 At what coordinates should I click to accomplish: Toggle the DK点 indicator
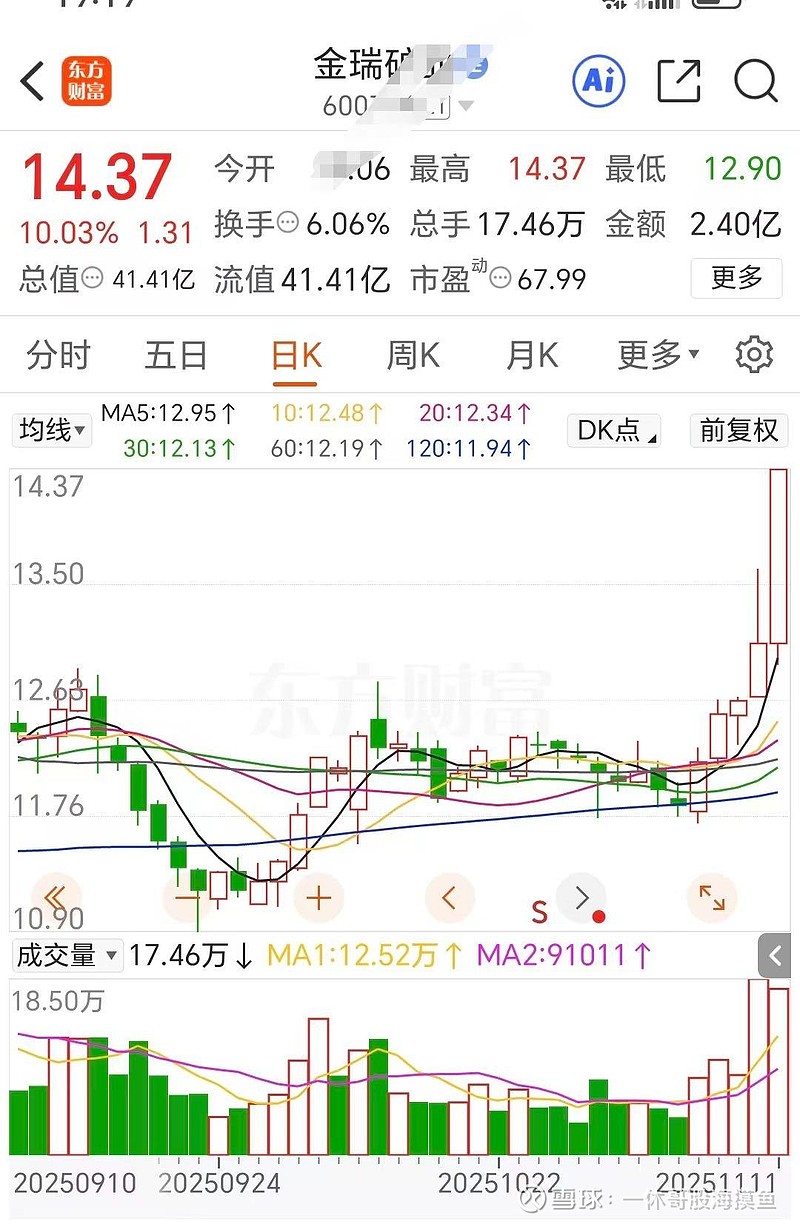[613, 431]
